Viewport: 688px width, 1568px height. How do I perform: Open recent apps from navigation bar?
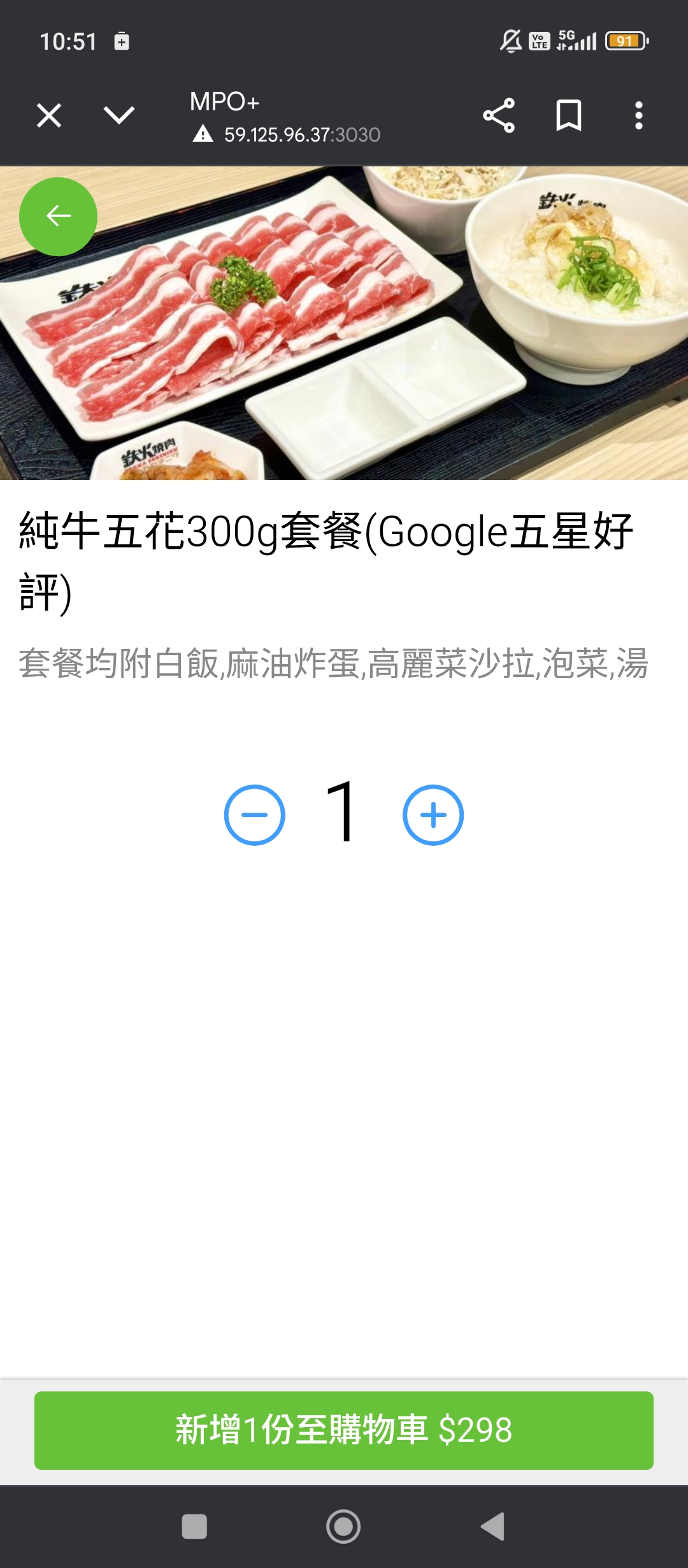[x=194, y=1527]
